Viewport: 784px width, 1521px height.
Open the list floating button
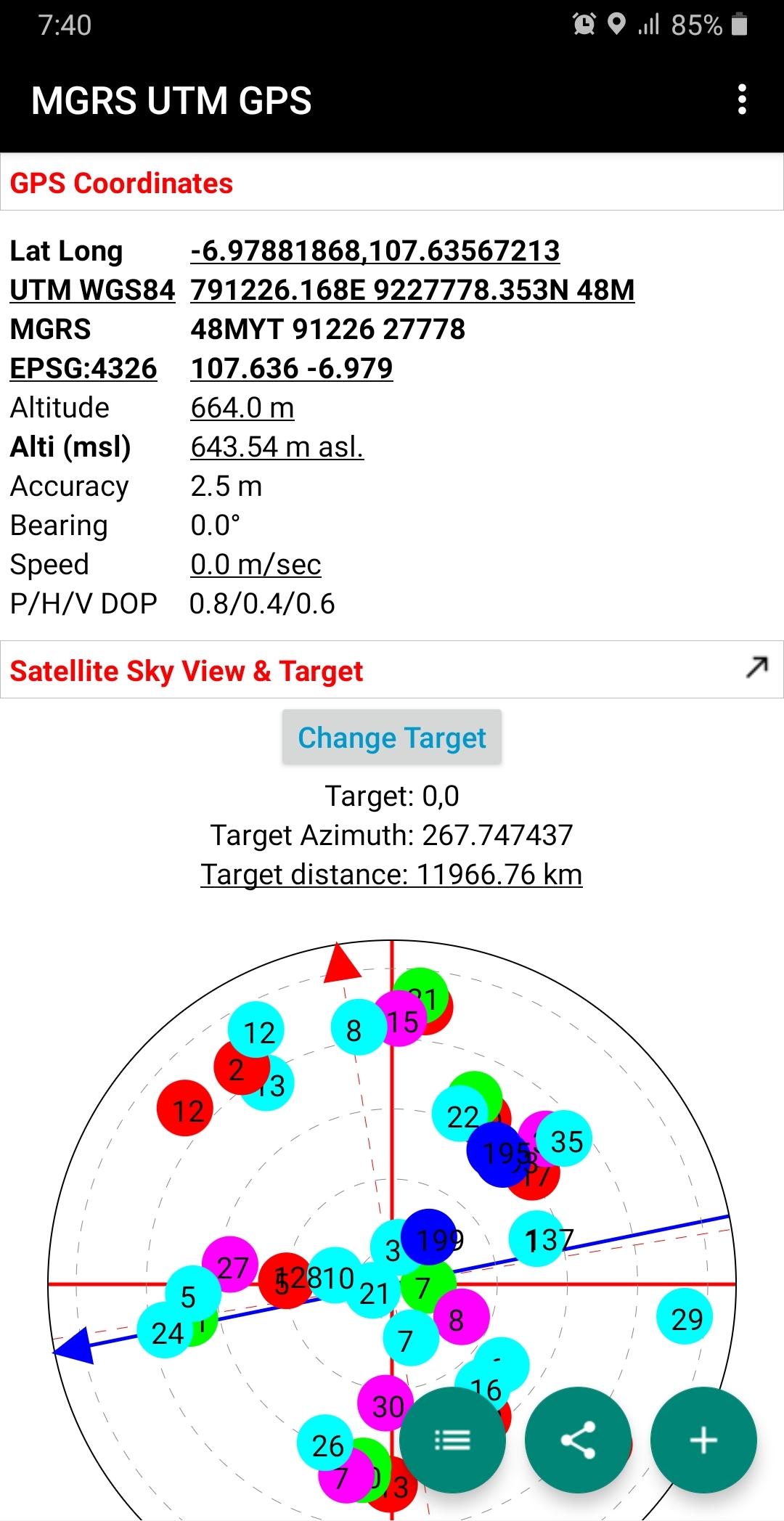point(452,1440)
